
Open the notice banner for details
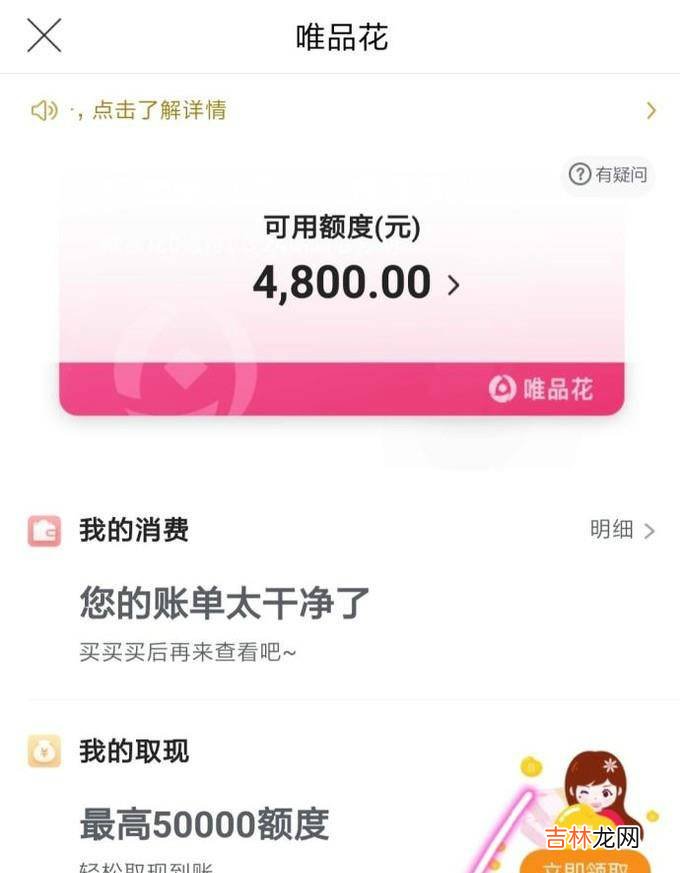point(340,110)
